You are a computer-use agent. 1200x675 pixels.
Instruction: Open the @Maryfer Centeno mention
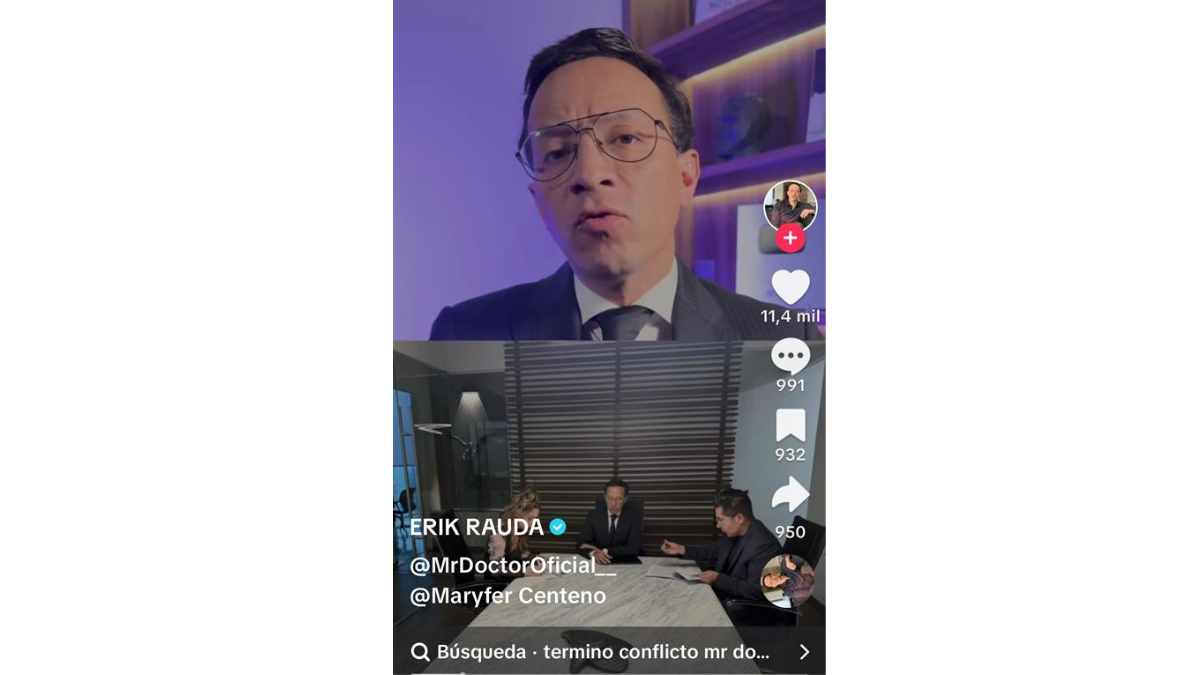tap(508, 596)
